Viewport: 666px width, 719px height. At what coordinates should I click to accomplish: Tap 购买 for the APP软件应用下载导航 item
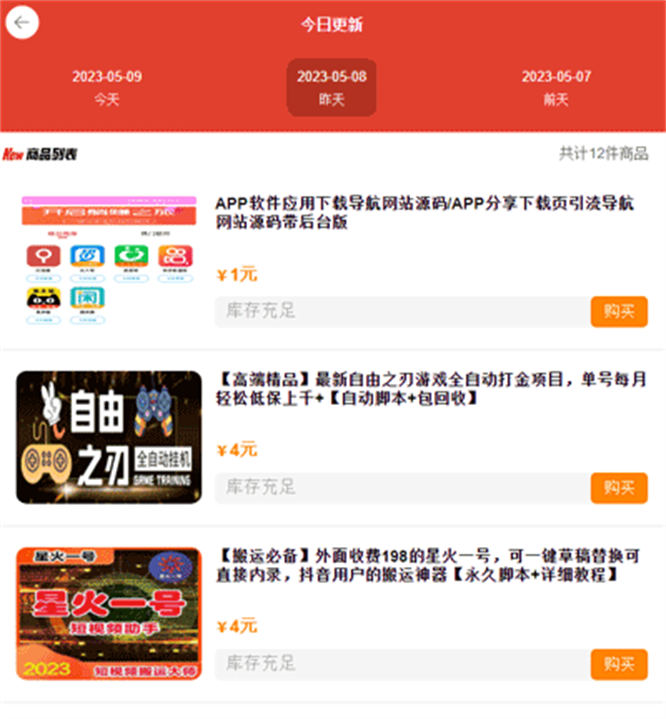tap(618, 311)
